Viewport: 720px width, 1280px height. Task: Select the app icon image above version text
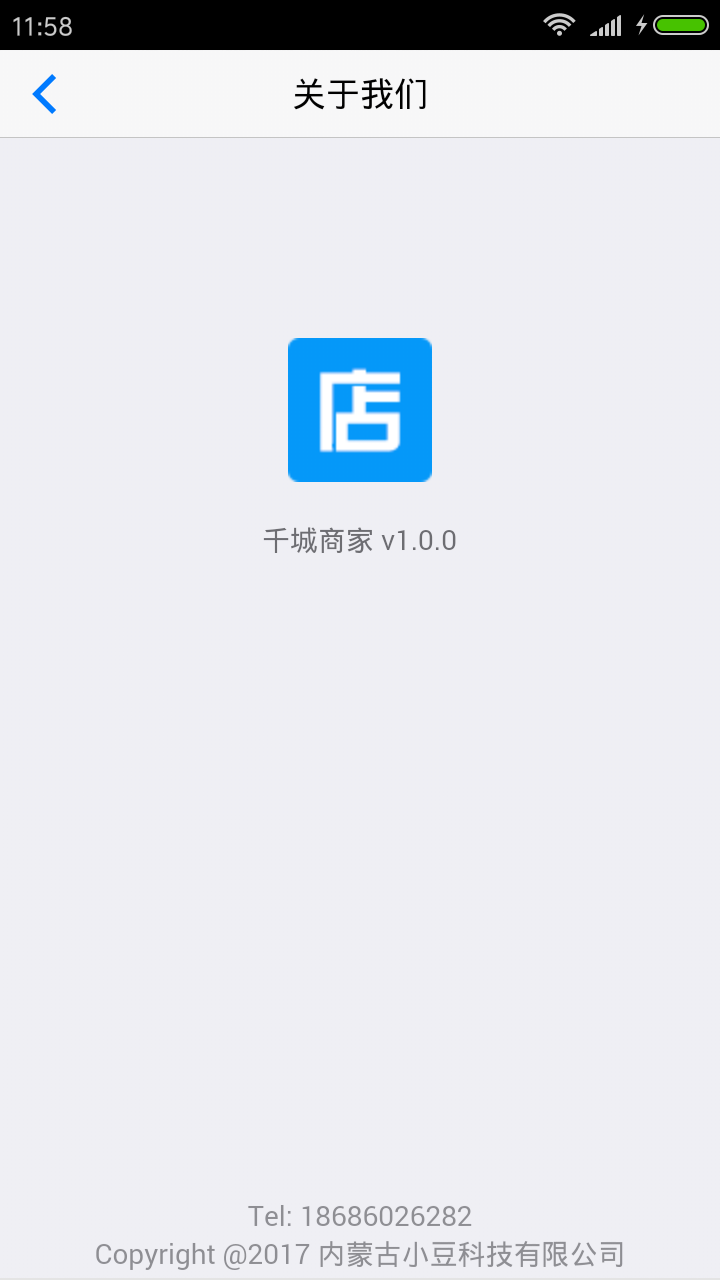coord(360,409)
